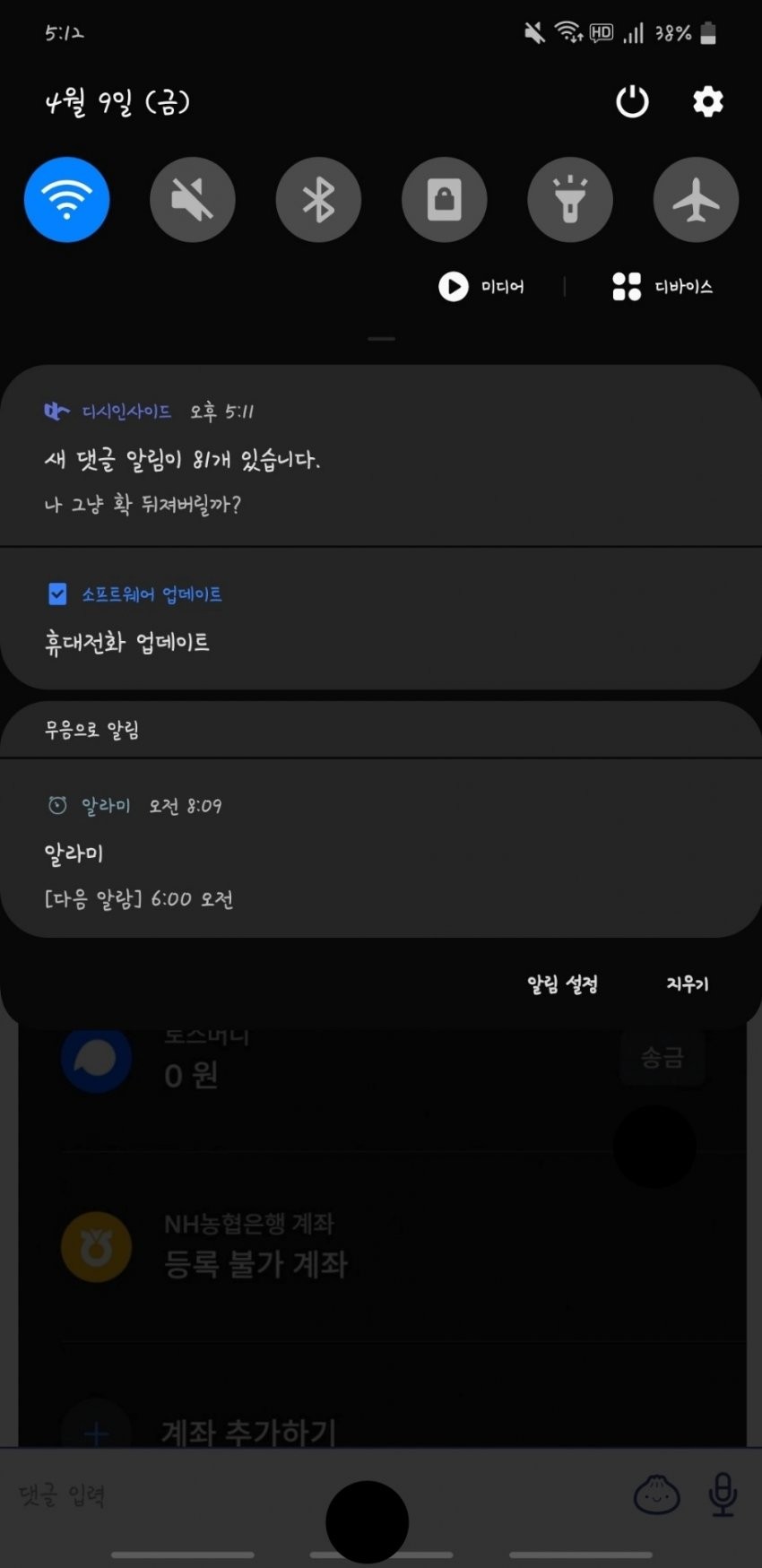Turn off the Wi-Fi quick toggle
This screenshot has height=1568, width=762.
point(67,200)
